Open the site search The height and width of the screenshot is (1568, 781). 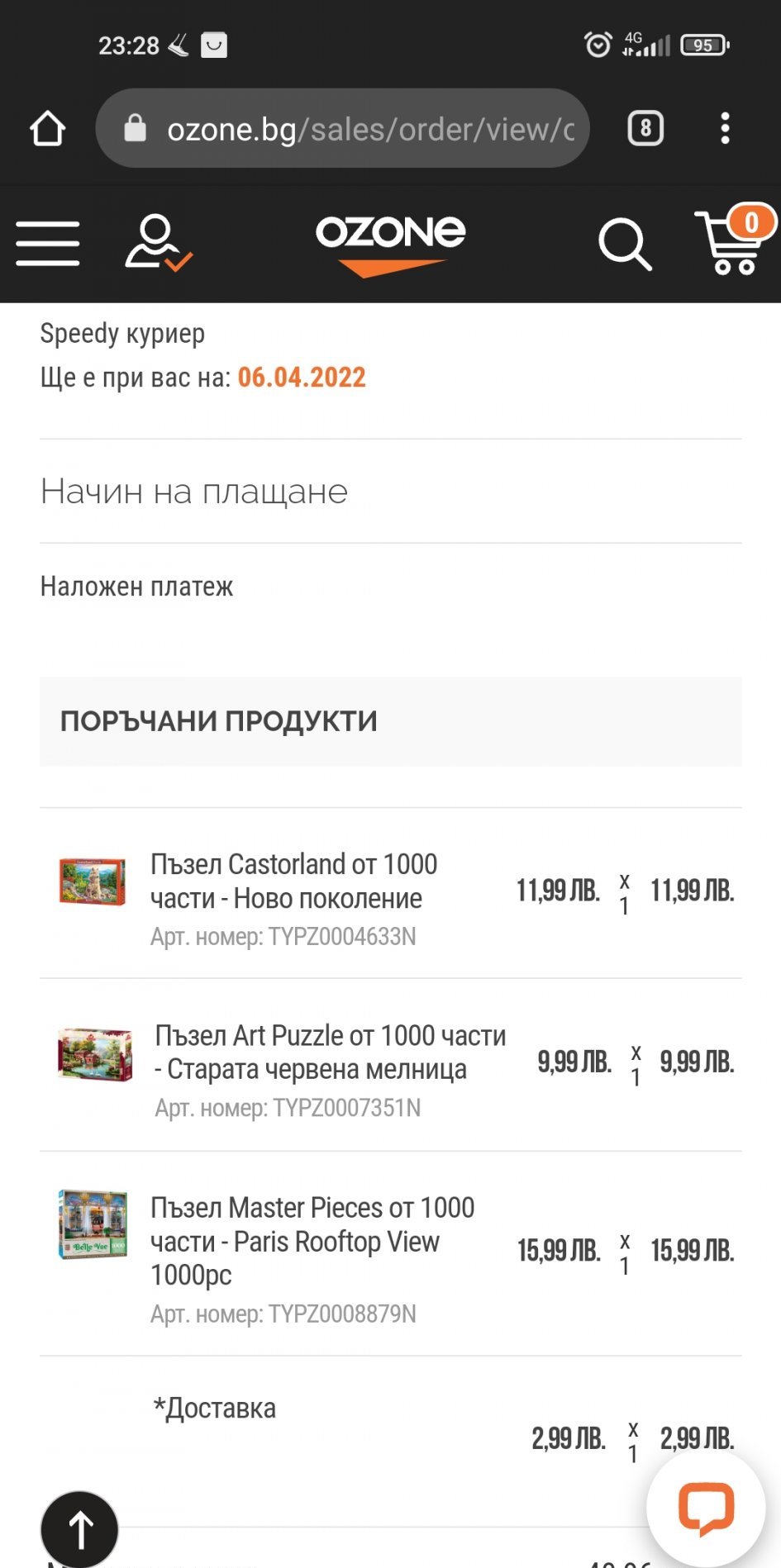pyautogui.click(x=624, y=244)
